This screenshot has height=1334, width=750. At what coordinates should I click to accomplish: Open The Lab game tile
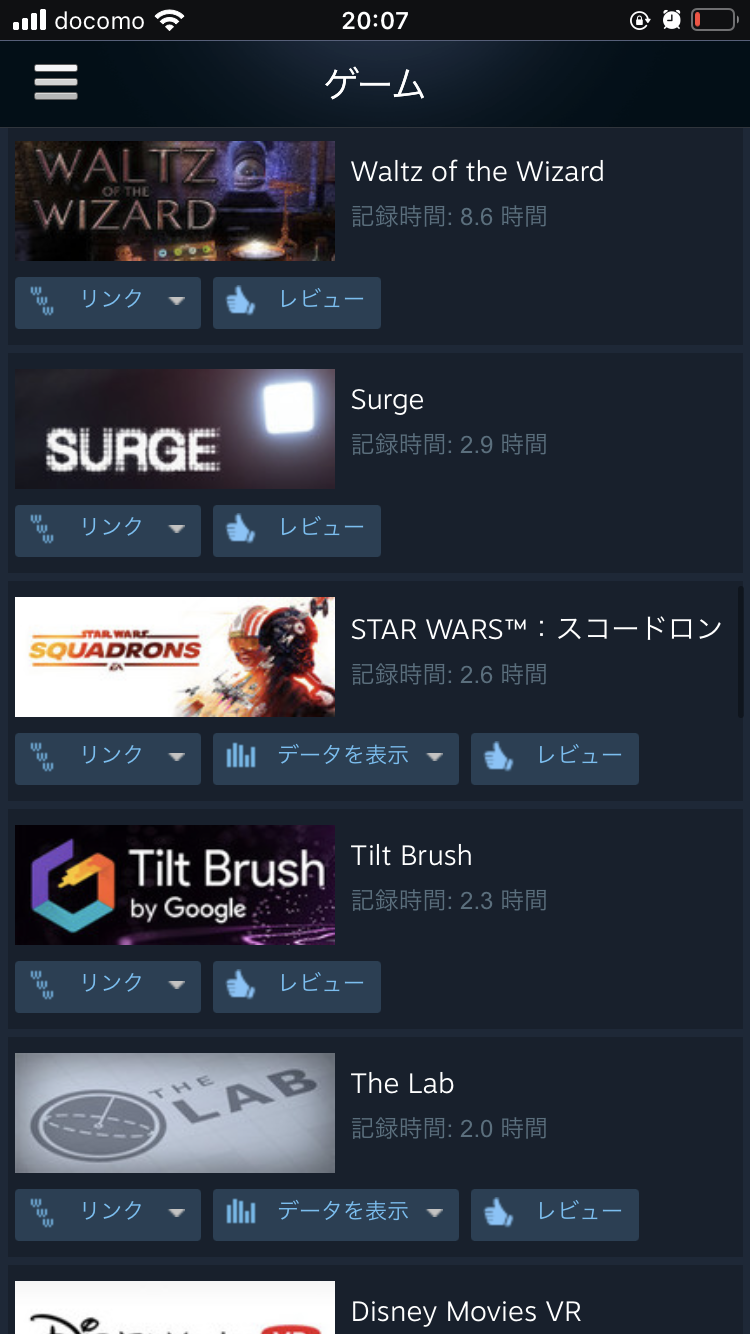tap(175, 1113)
